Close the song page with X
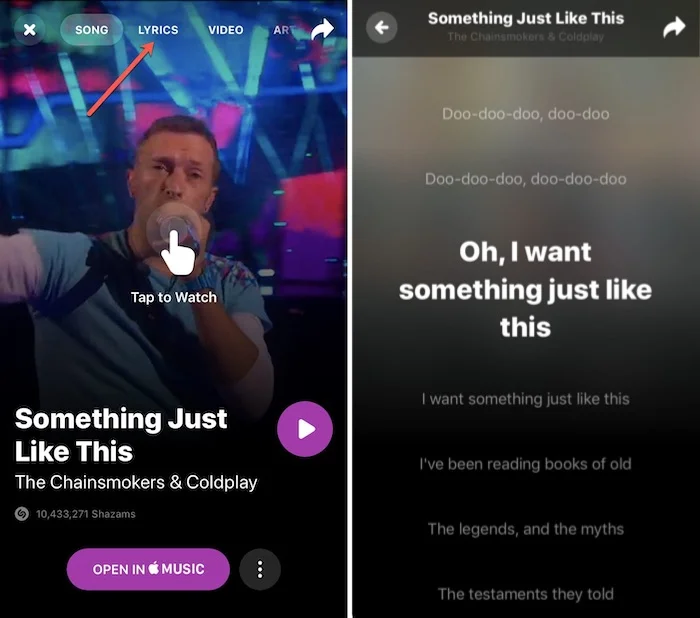 [x=30, y=30]
